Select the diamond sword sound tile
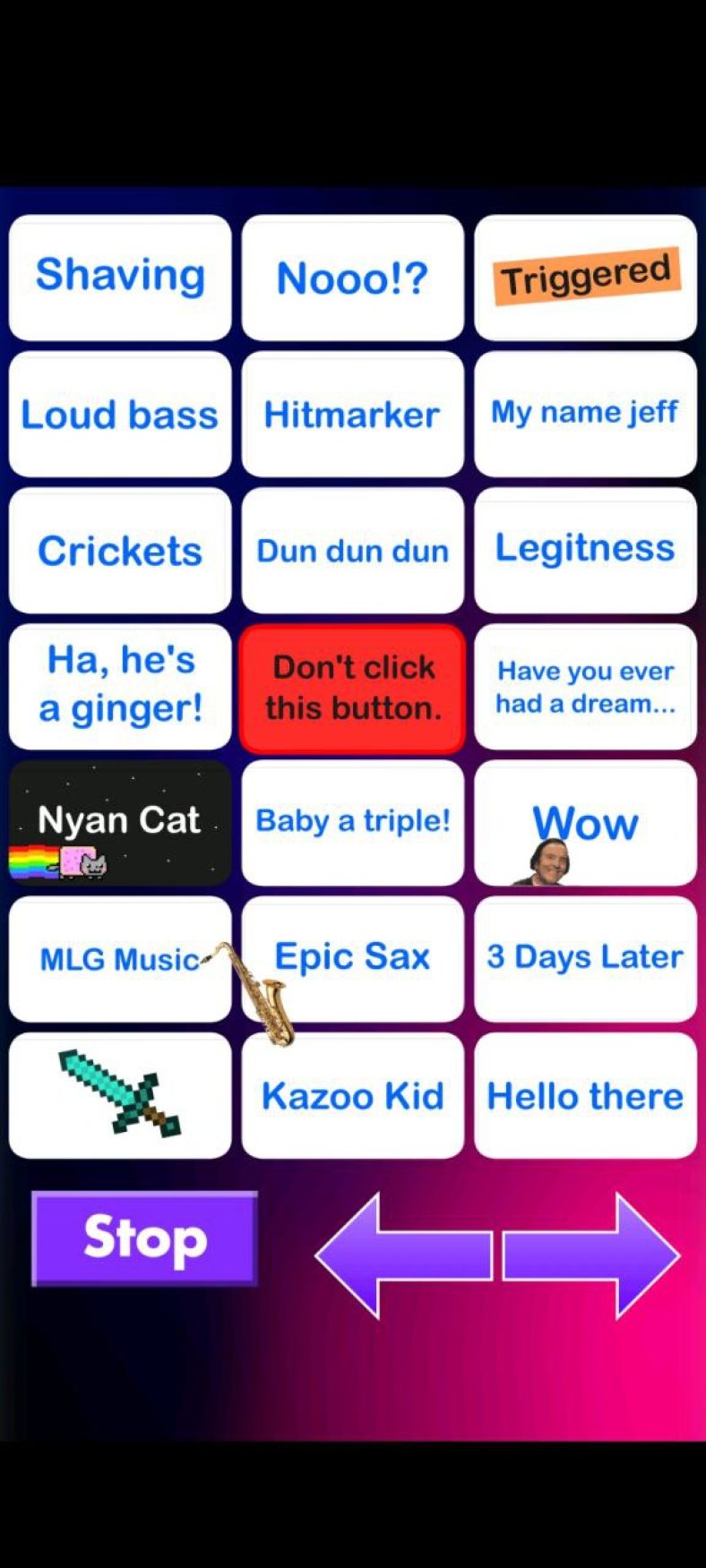This screenshot has width=706, height=1568. [120, 1094]
